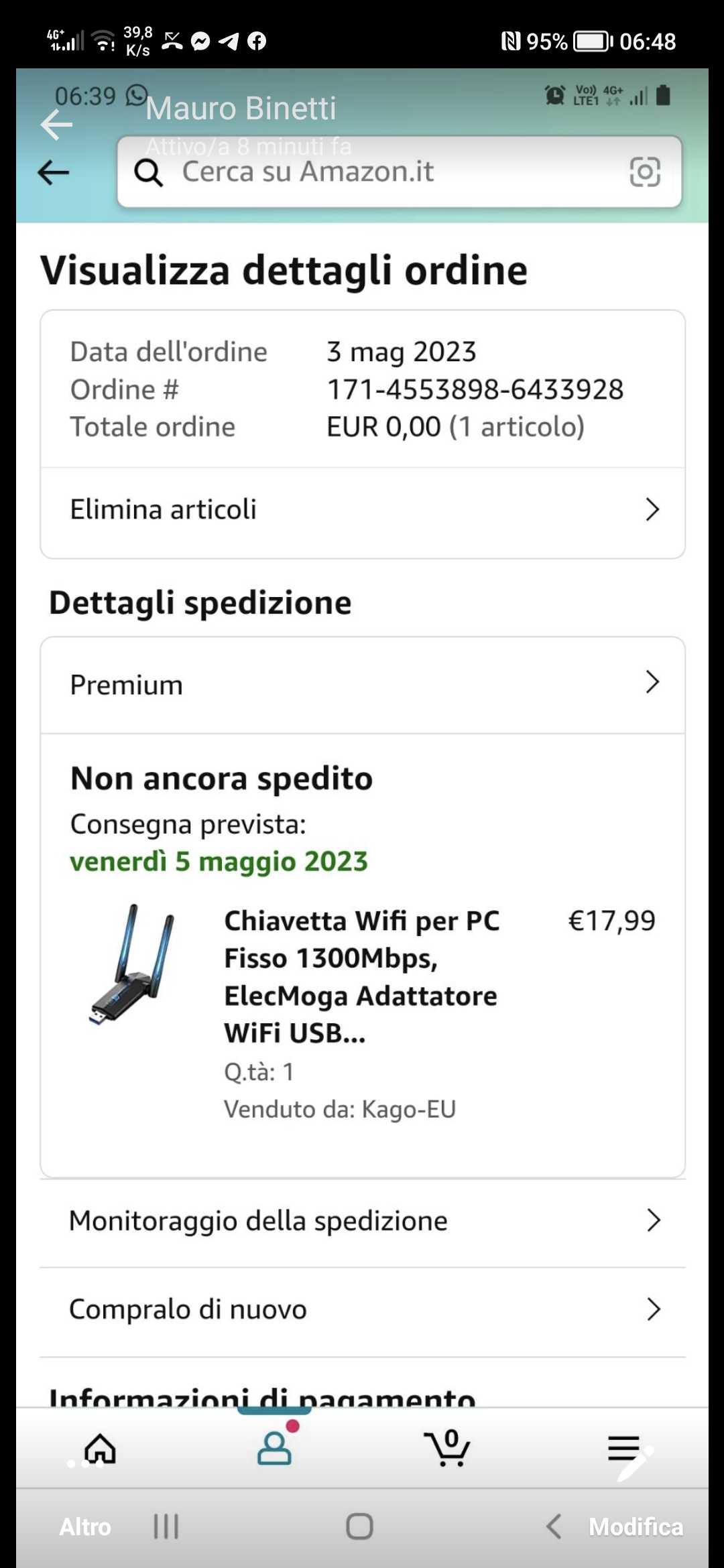The image size is (724, 1568).
Task: Tap Modifica to edit the image
Action: 636,1526
